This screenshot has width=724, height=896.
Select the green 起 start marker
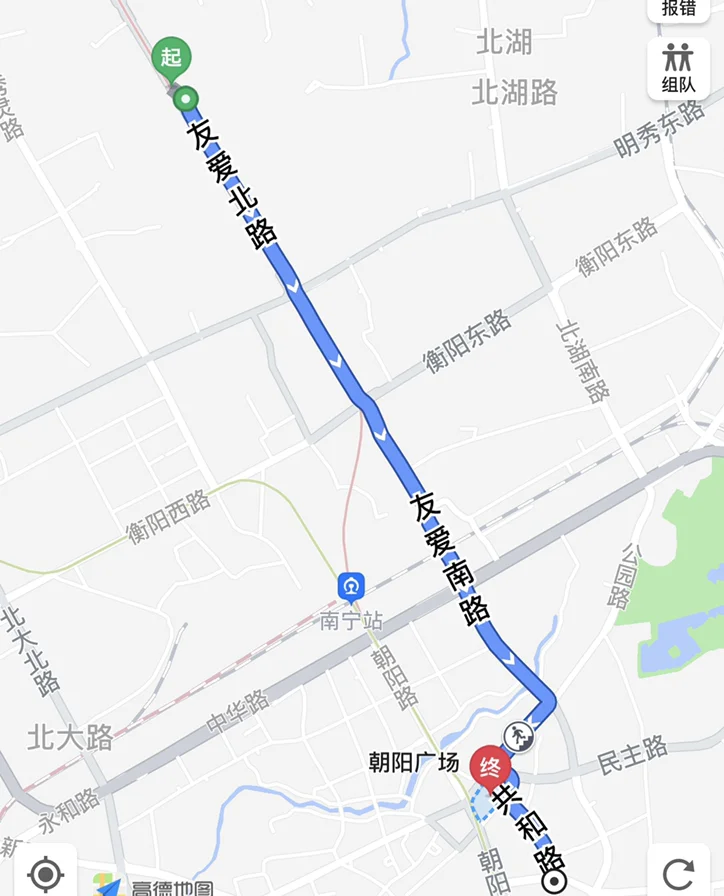tap(172, 58)
